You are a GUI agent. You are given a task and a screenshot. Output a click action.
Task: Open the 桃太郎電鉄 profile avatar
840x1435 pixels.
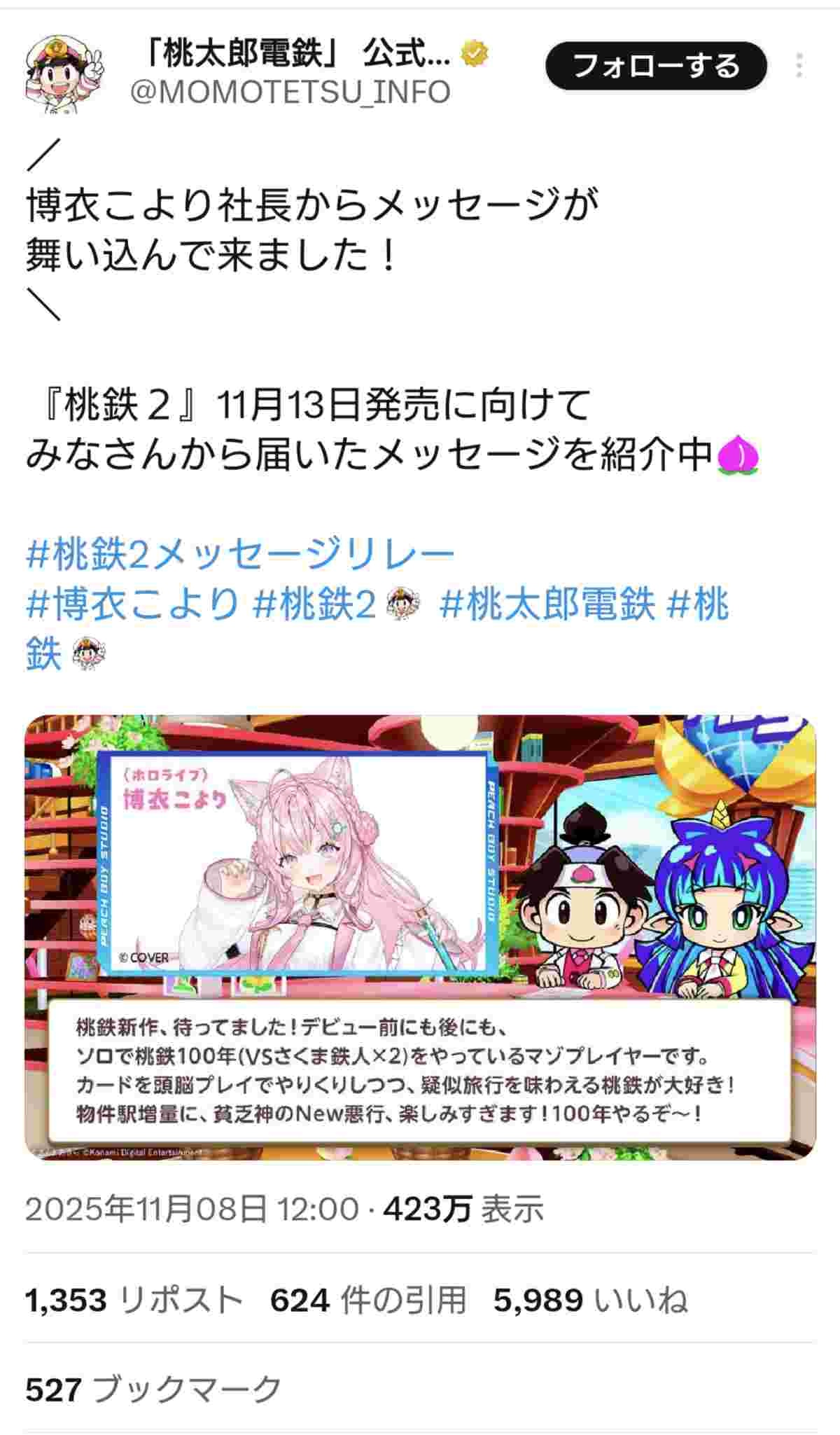pyautogui.click(x=64, y=75)
